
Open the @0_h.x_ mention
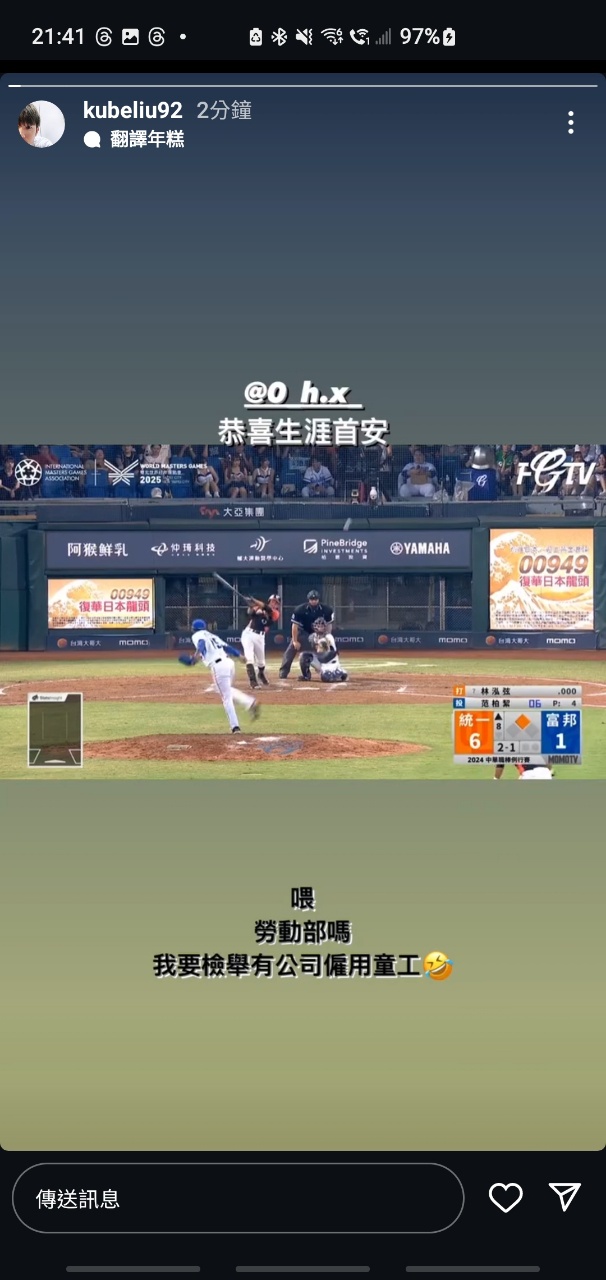click(303, 393)
